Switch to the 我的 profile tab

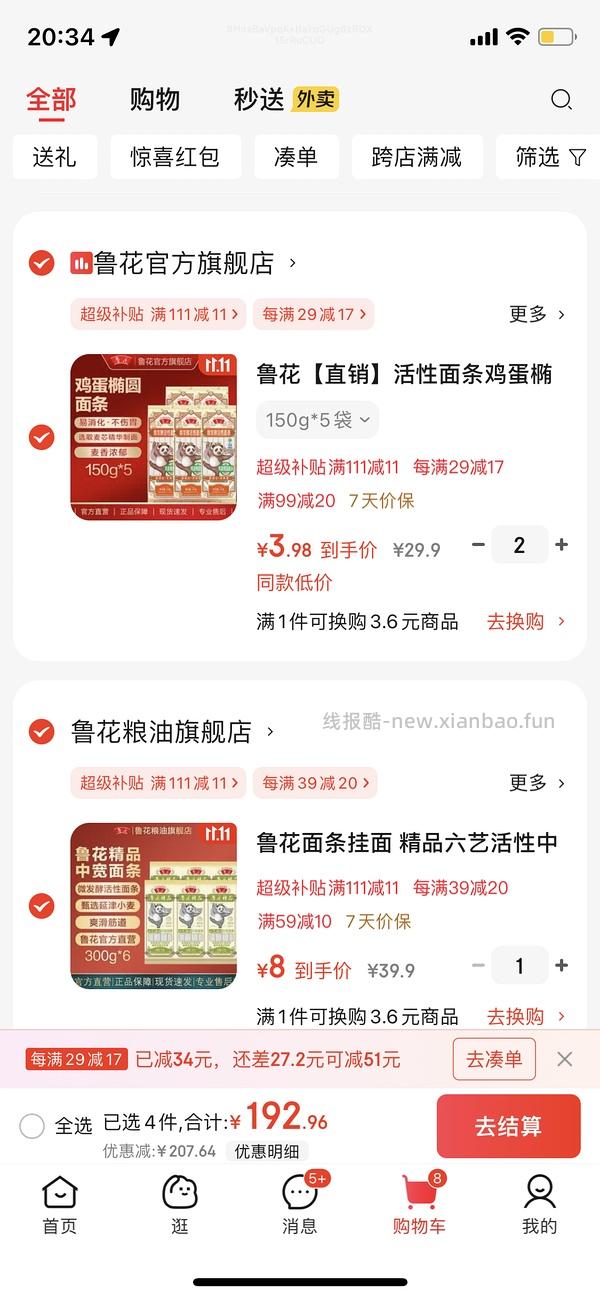(539, 1204)
